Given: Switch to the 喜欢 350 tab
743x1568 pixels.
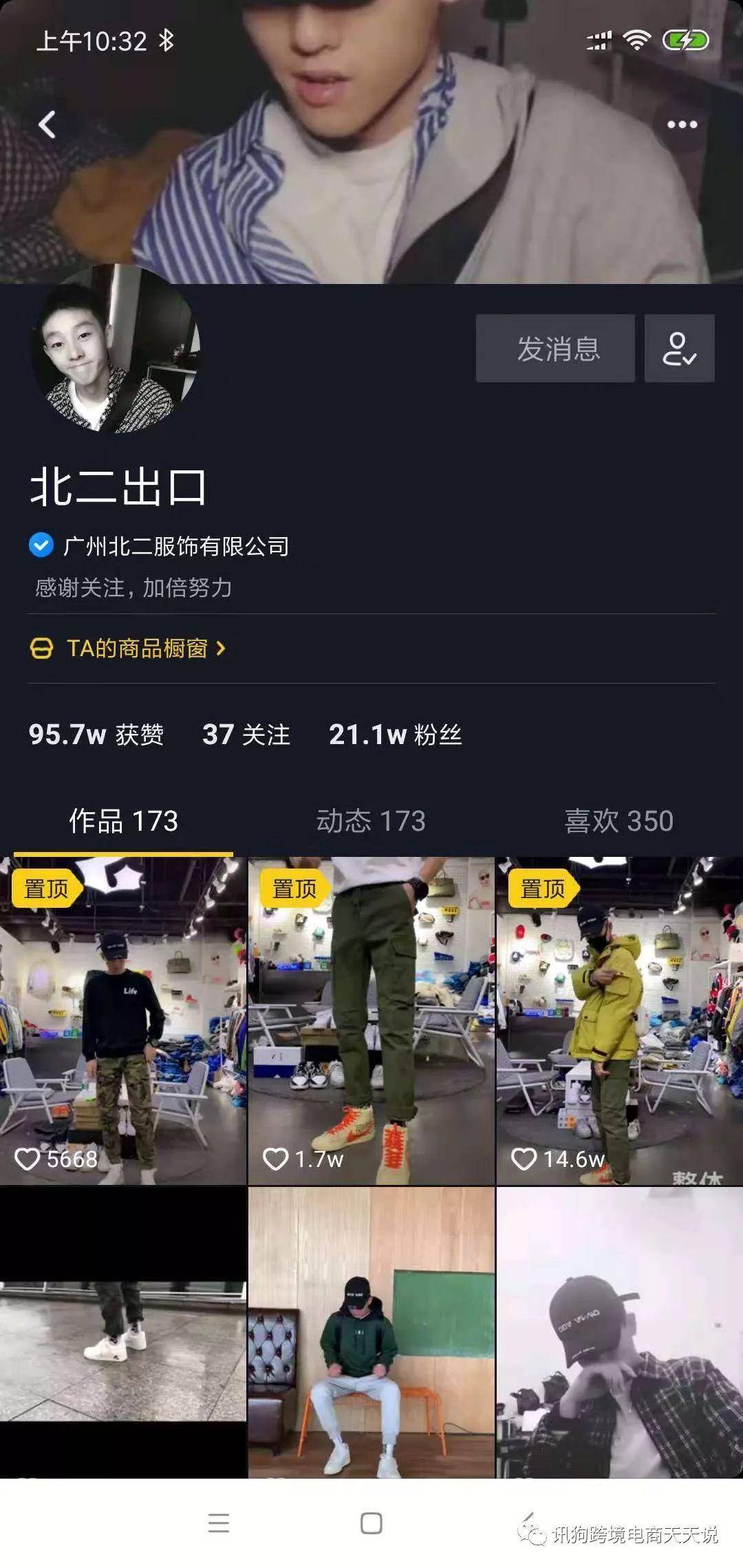Looking at the screenshot, I should (618, 821).
